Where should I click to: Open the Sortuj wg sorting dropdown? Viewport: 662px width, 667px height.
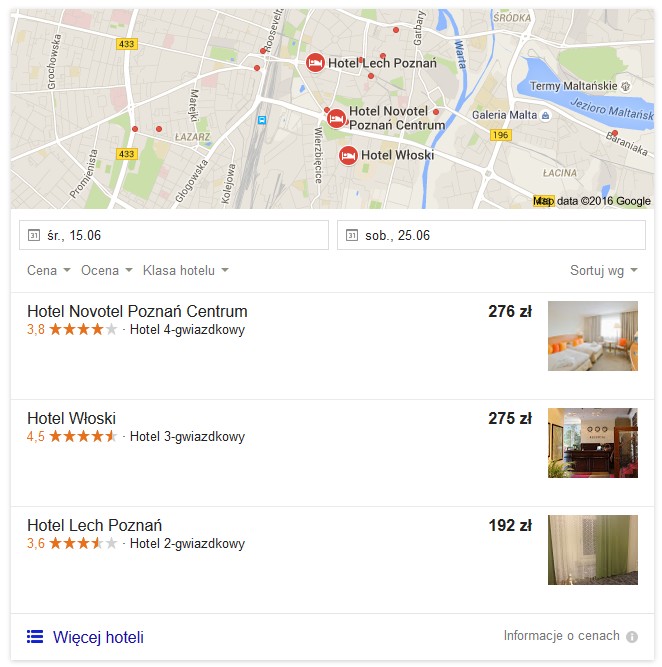click(x=603, y=270)
